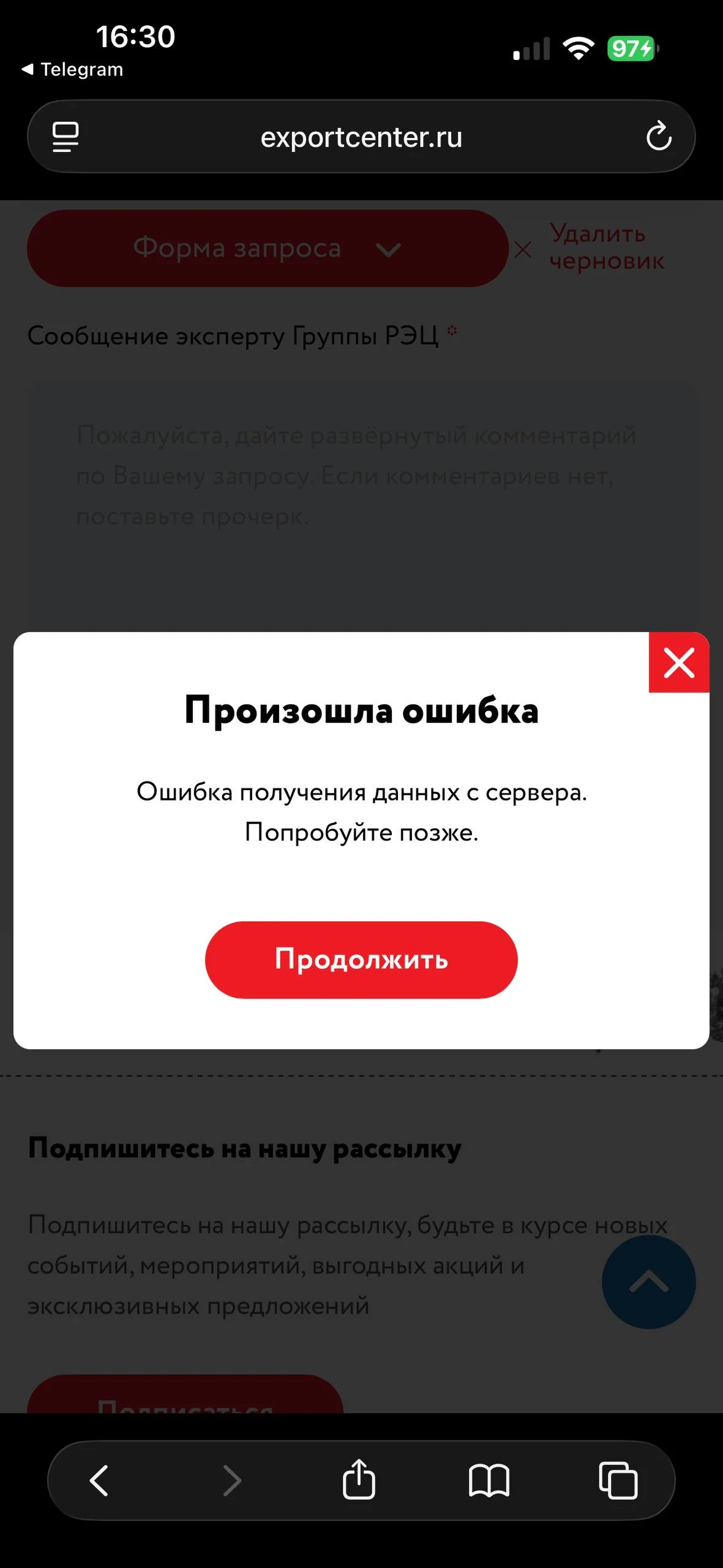Viewport: 723px width, 1568px height.
Task: Open Safari bookmarks
Action: [489, 1480]
